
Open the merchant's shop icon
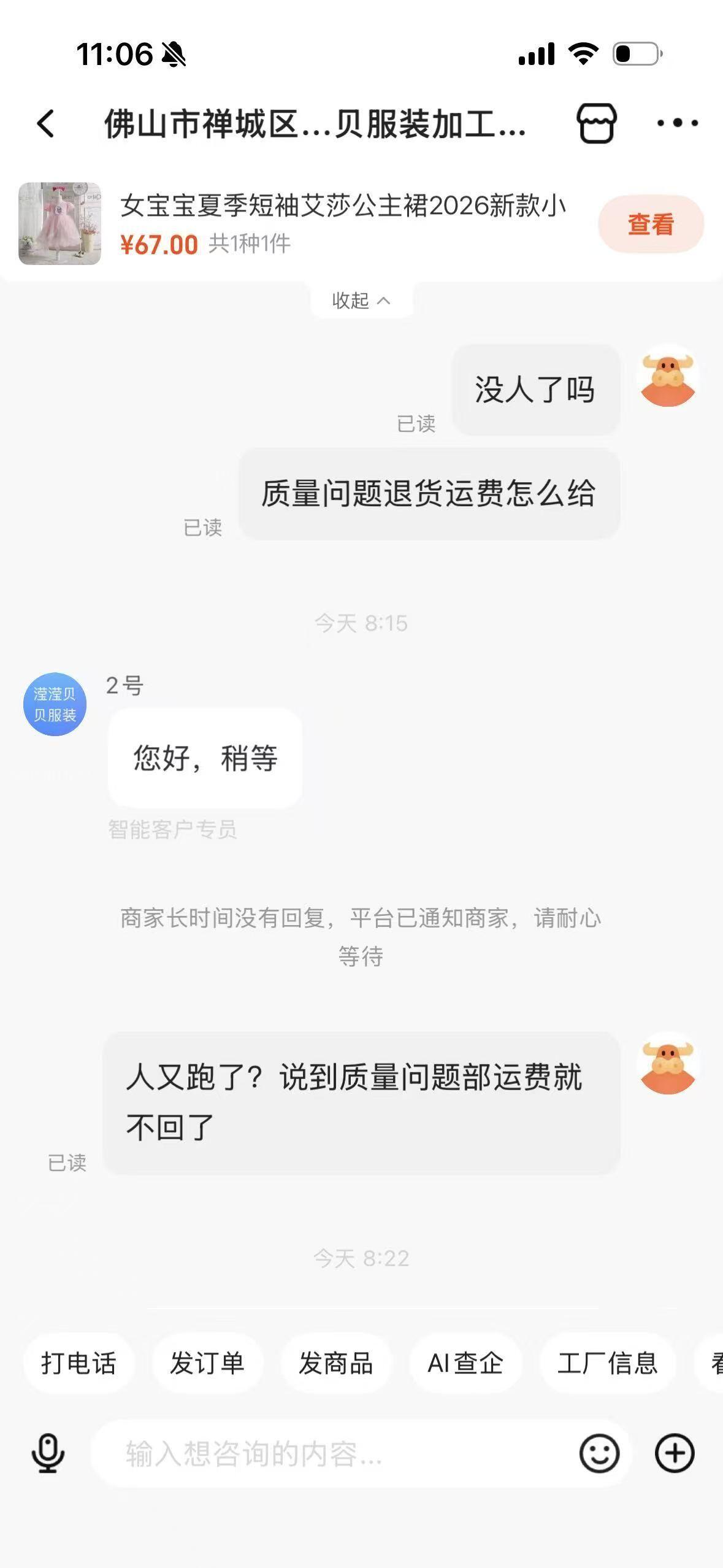pos(596,123)
